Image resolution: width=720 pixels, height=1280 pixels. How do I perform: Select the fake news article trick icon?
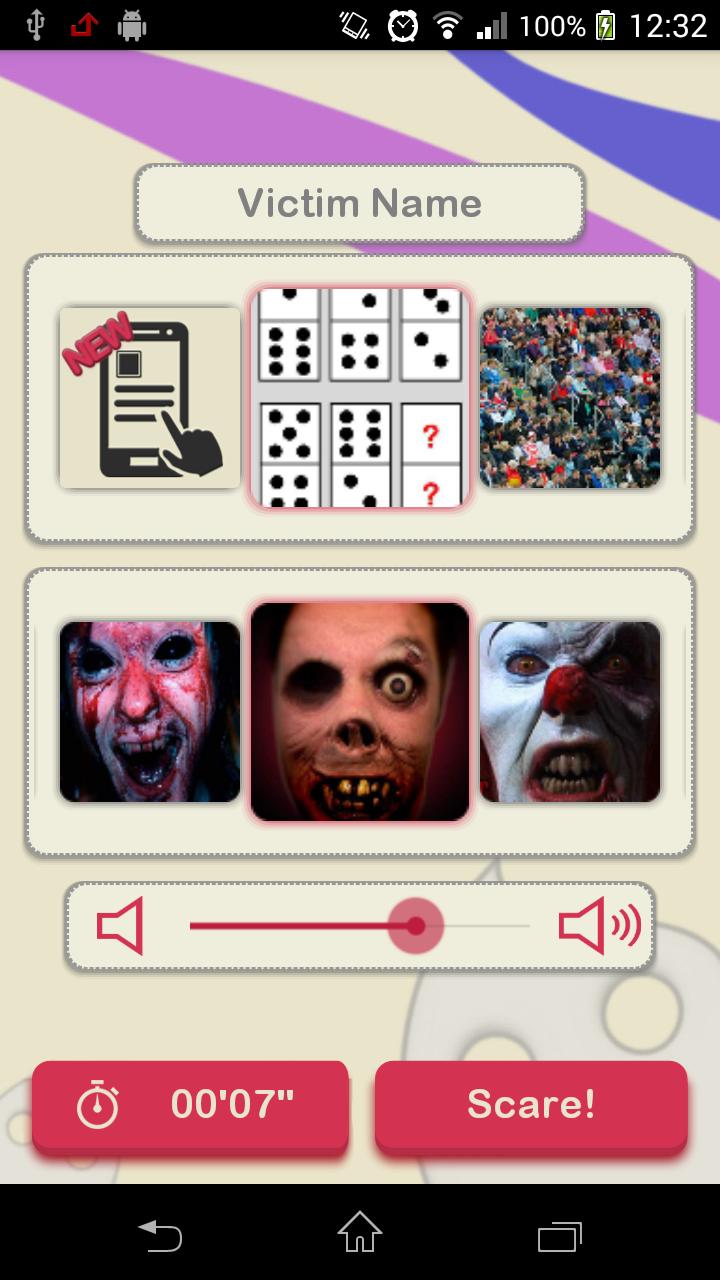tap(148, 397)
